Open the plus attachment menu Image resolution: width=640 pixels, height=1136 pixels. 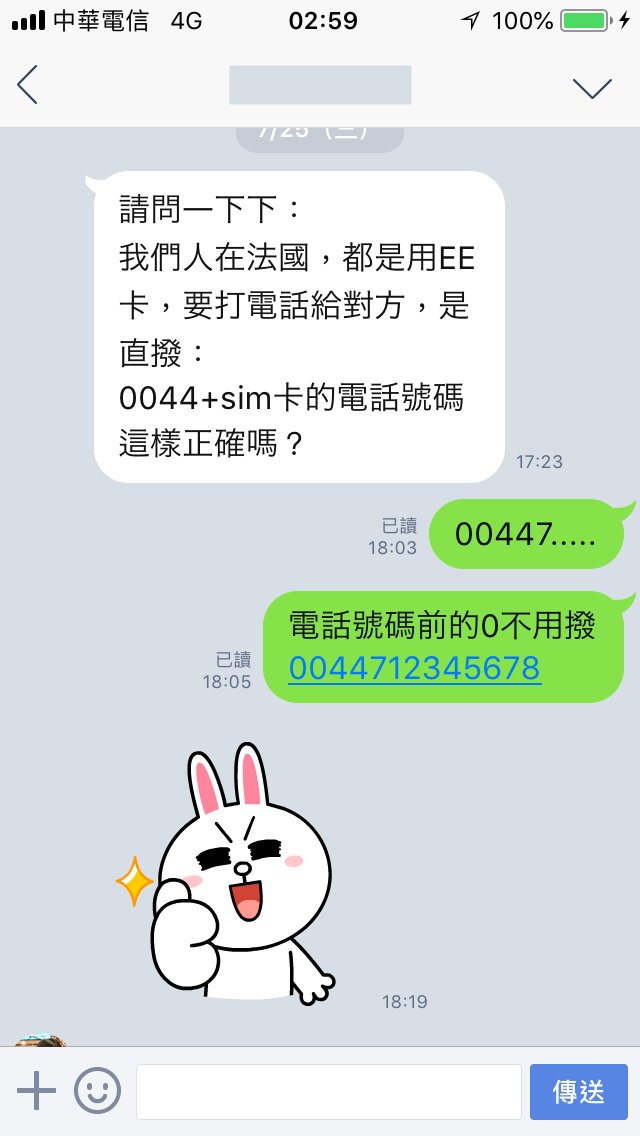click(37, 1091)
